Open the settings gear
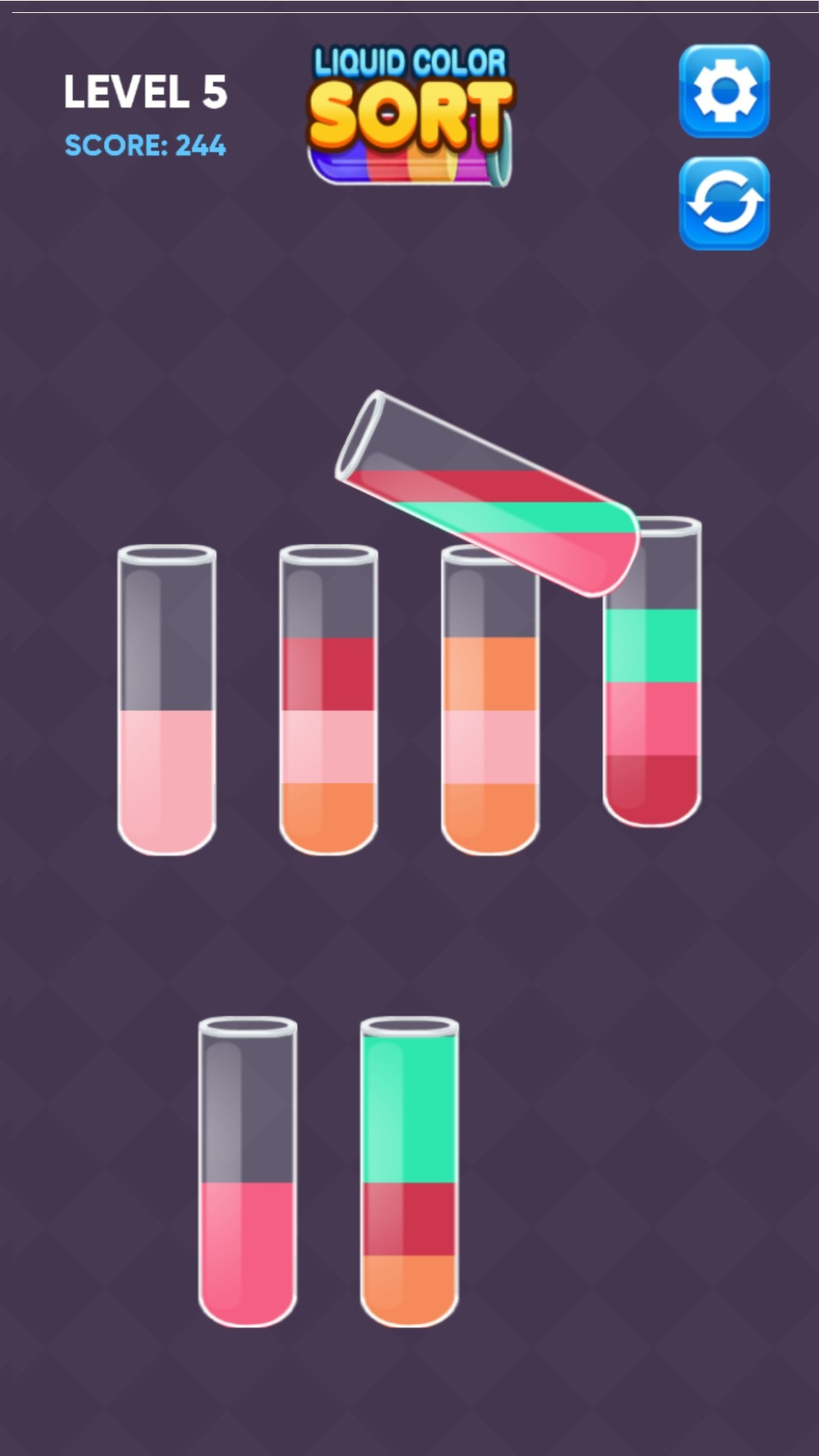 tap(723, 91)
